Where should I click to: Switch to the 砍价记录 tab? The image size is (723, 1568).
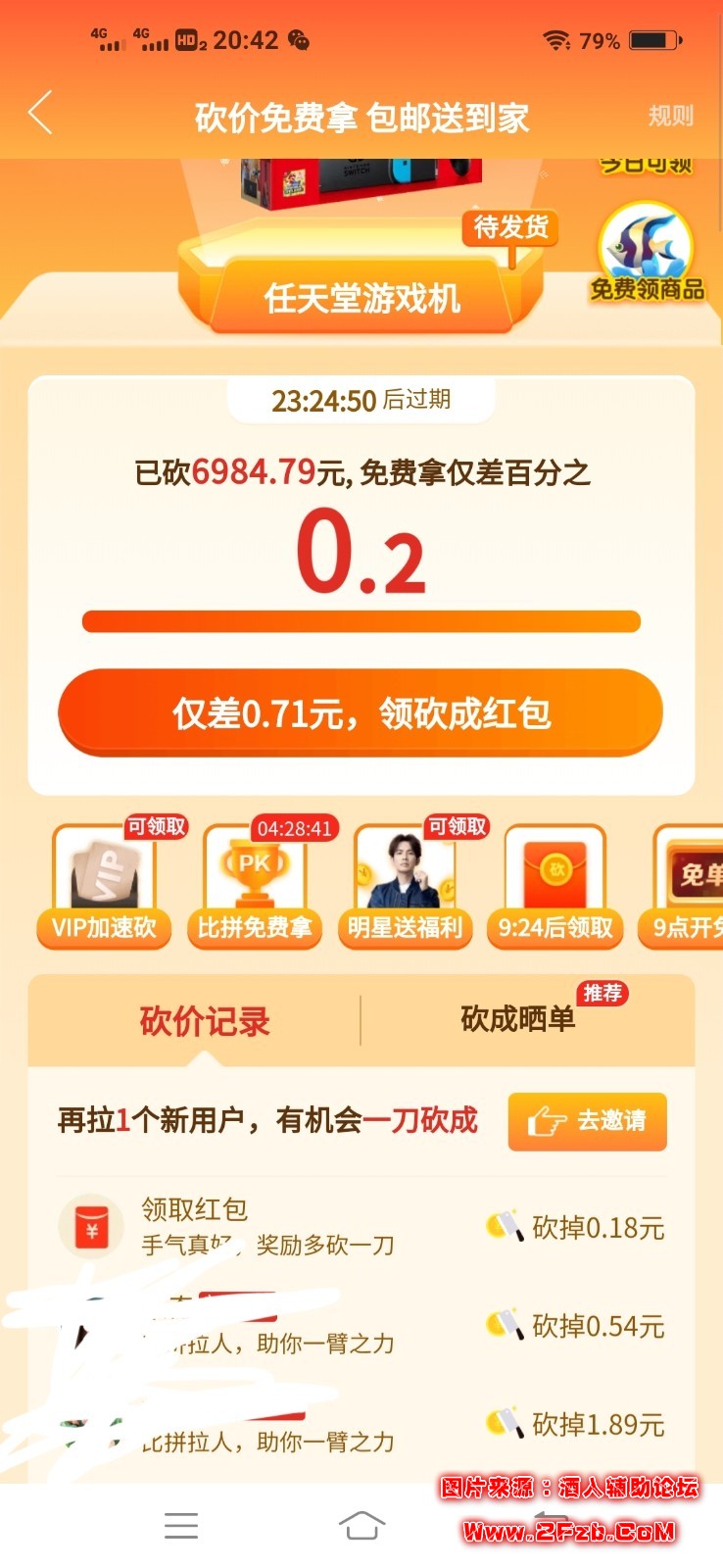pos(204,1021)
